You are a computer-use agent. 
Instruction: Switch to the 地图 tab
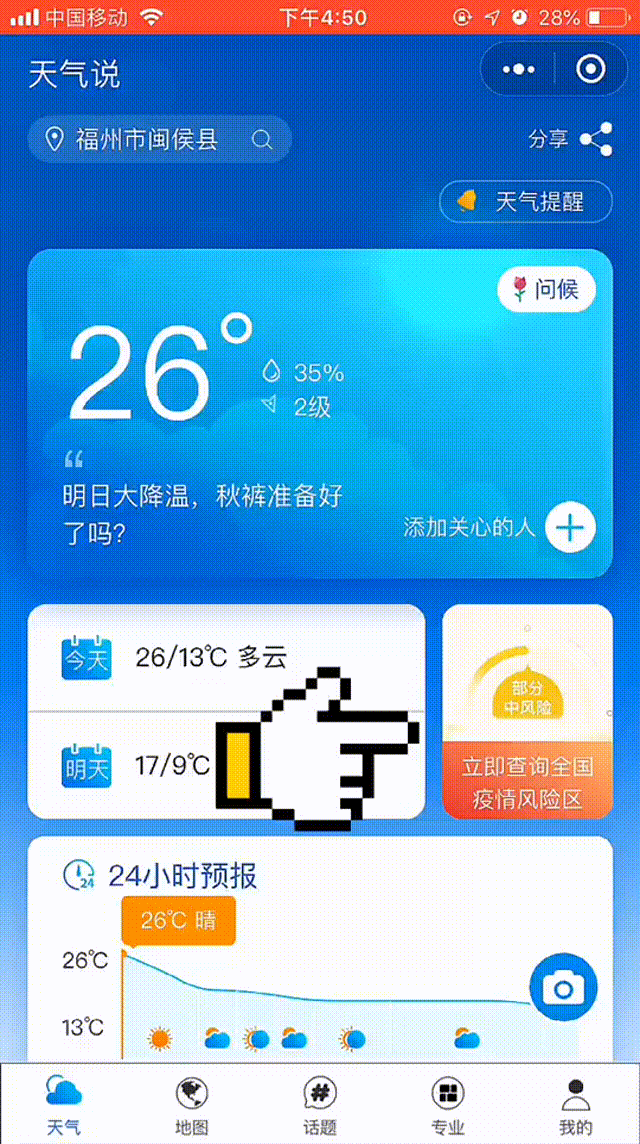pyautogui.click(x=192, y=1106)
